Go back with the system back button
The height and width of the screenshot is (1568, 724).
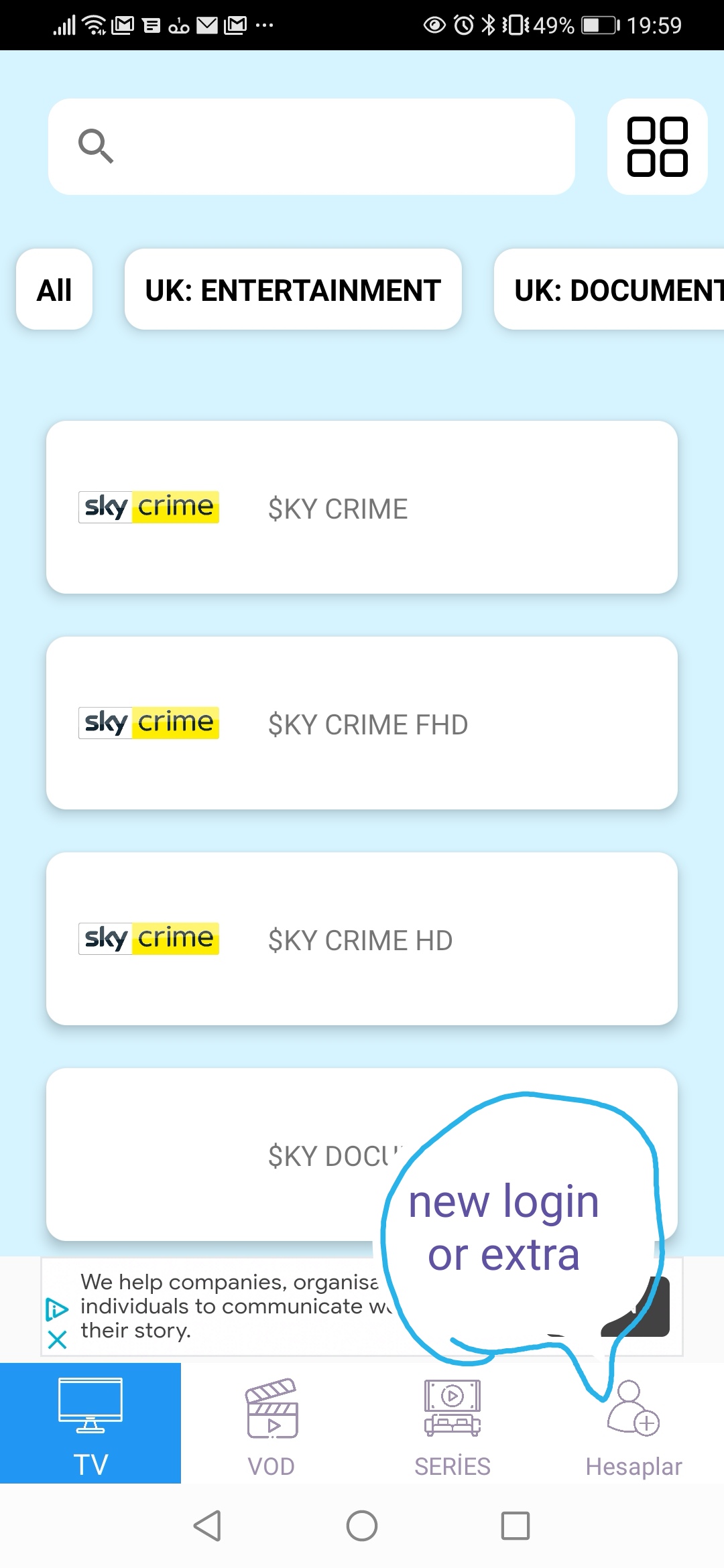207,1526
